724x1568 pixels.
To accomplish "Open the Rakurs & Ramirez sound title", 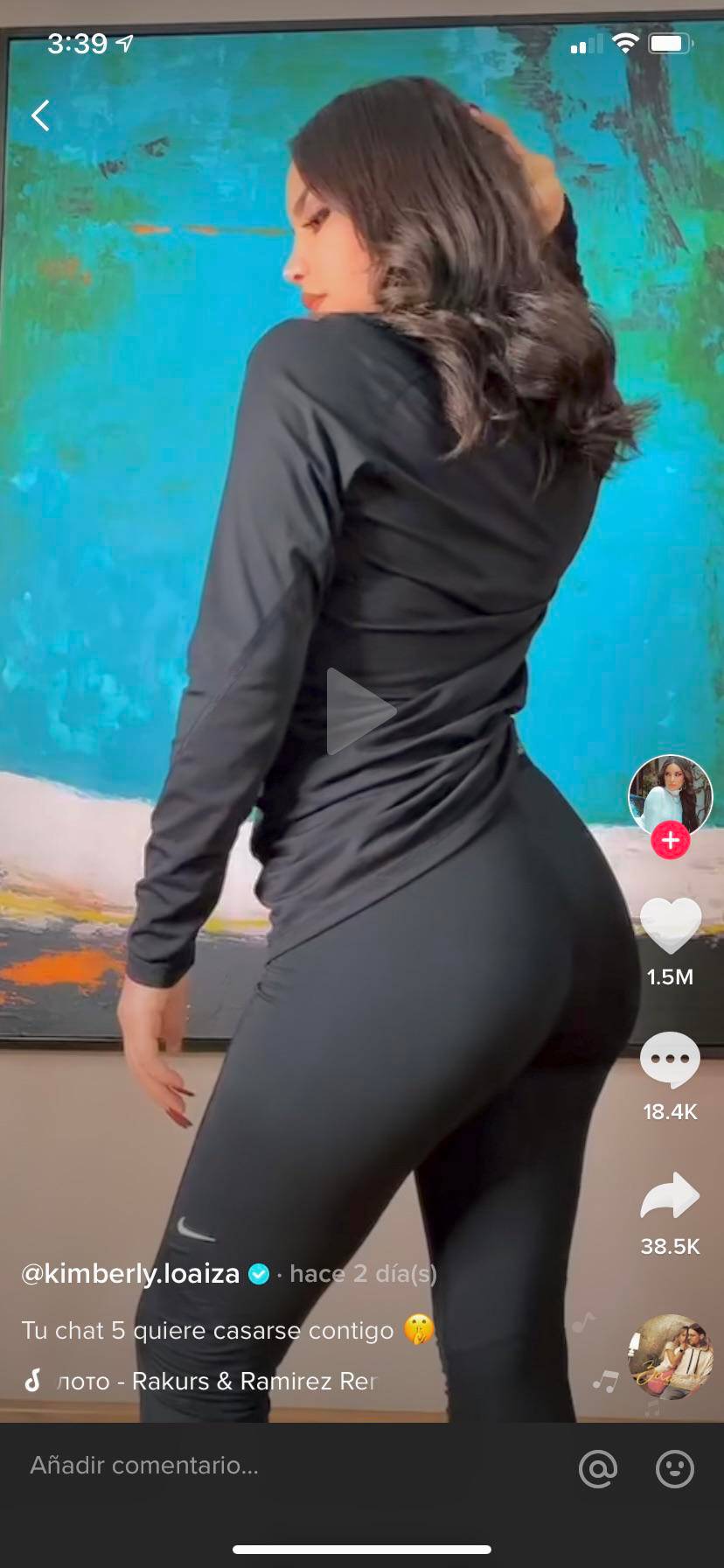I will click(x=216, y=1381).
